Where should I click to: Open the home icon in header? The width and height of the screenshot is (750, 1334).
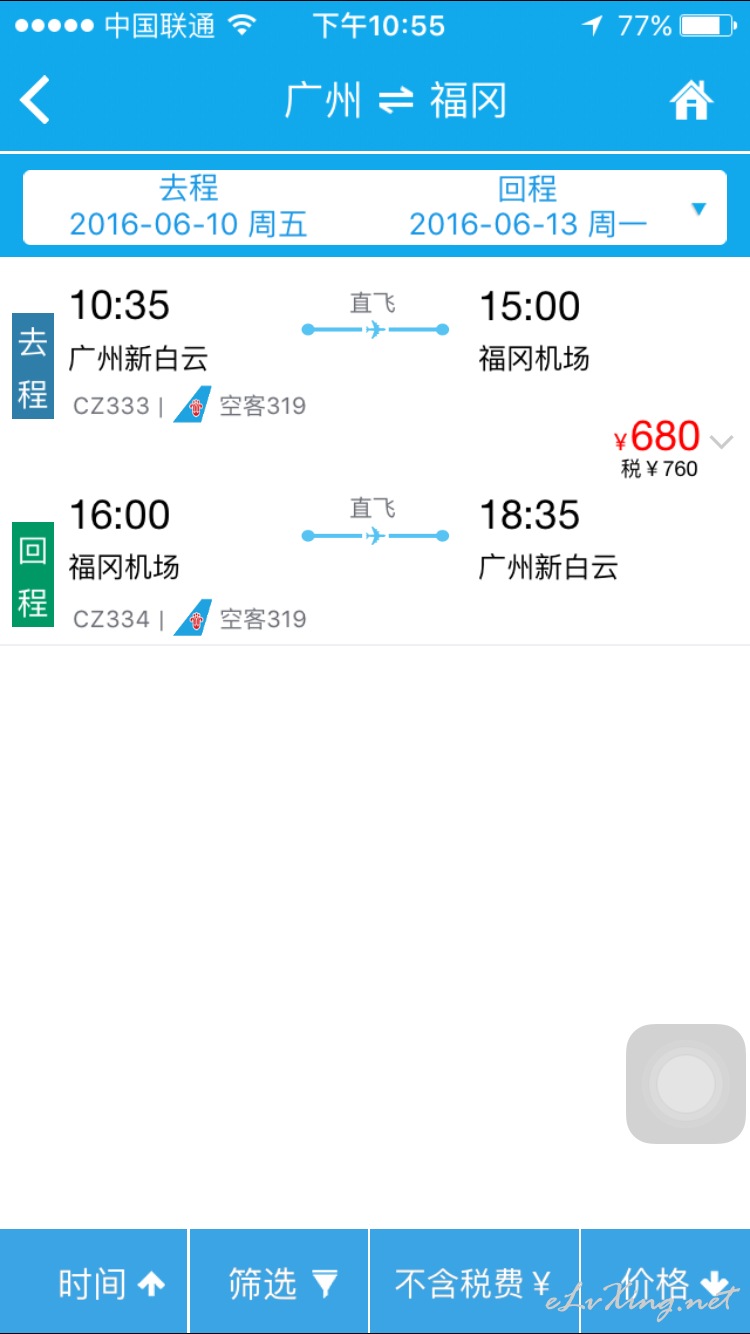point(691,100)
